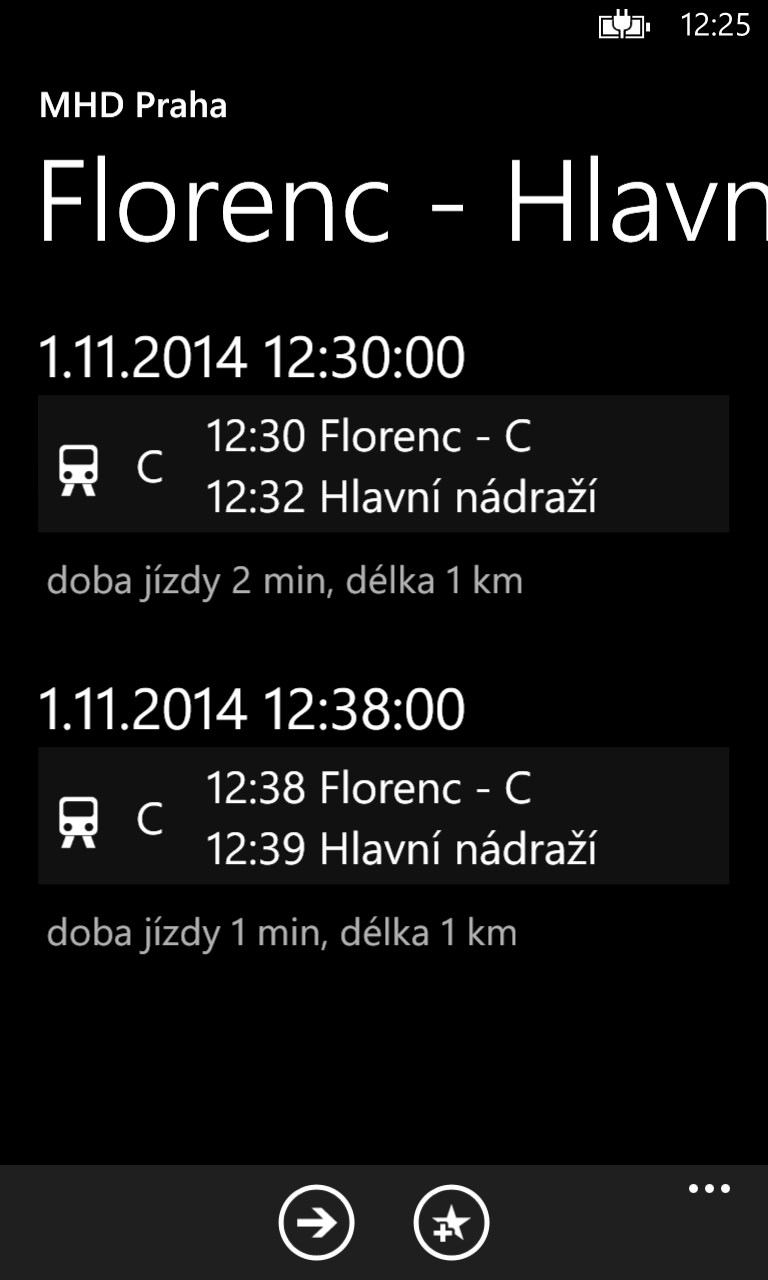The width and height of the screenshot is (768, 1280).
Task: Expand the app bar overflow menu
Action: pyautogui.click(x=709, y=1189)
